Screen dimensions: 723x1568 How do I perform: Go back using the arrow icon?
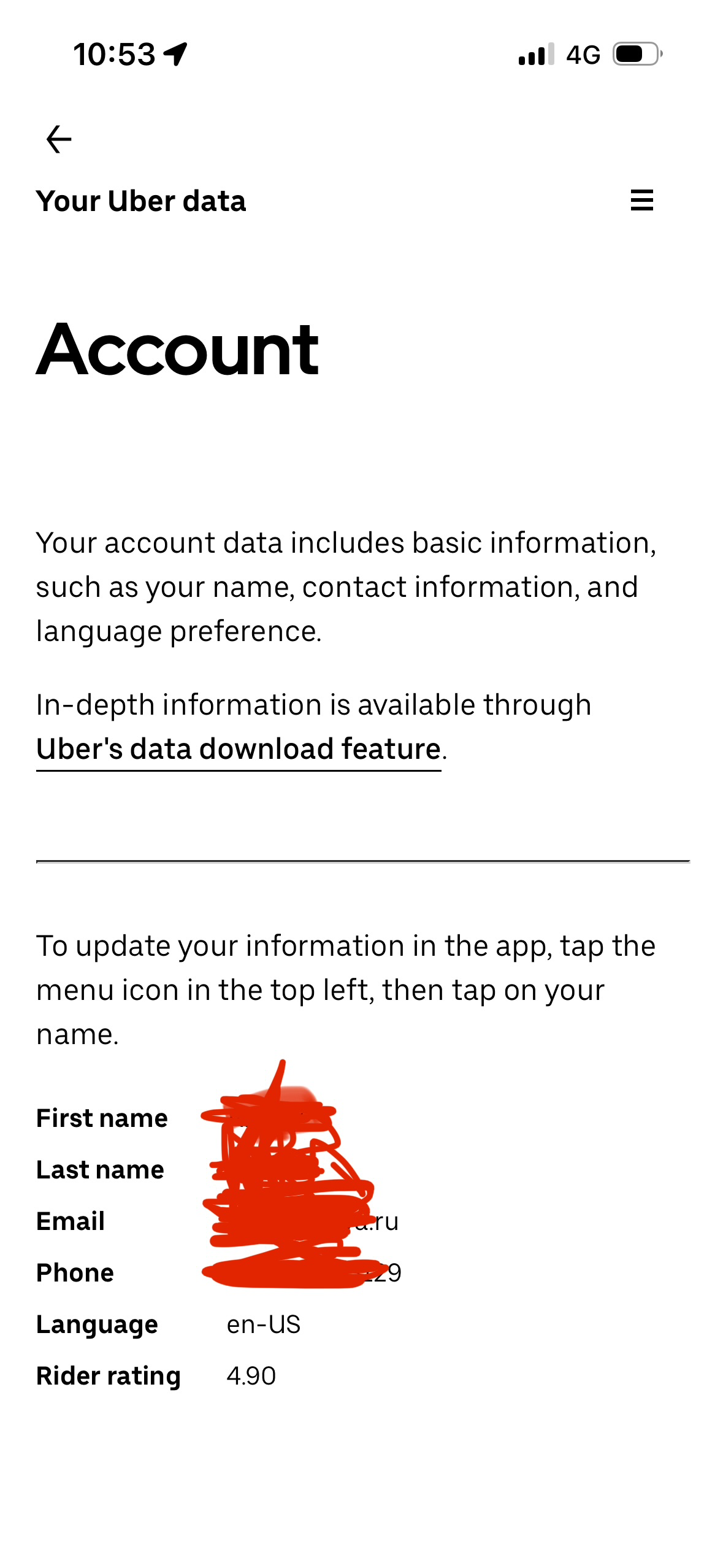tap(59, 139)
